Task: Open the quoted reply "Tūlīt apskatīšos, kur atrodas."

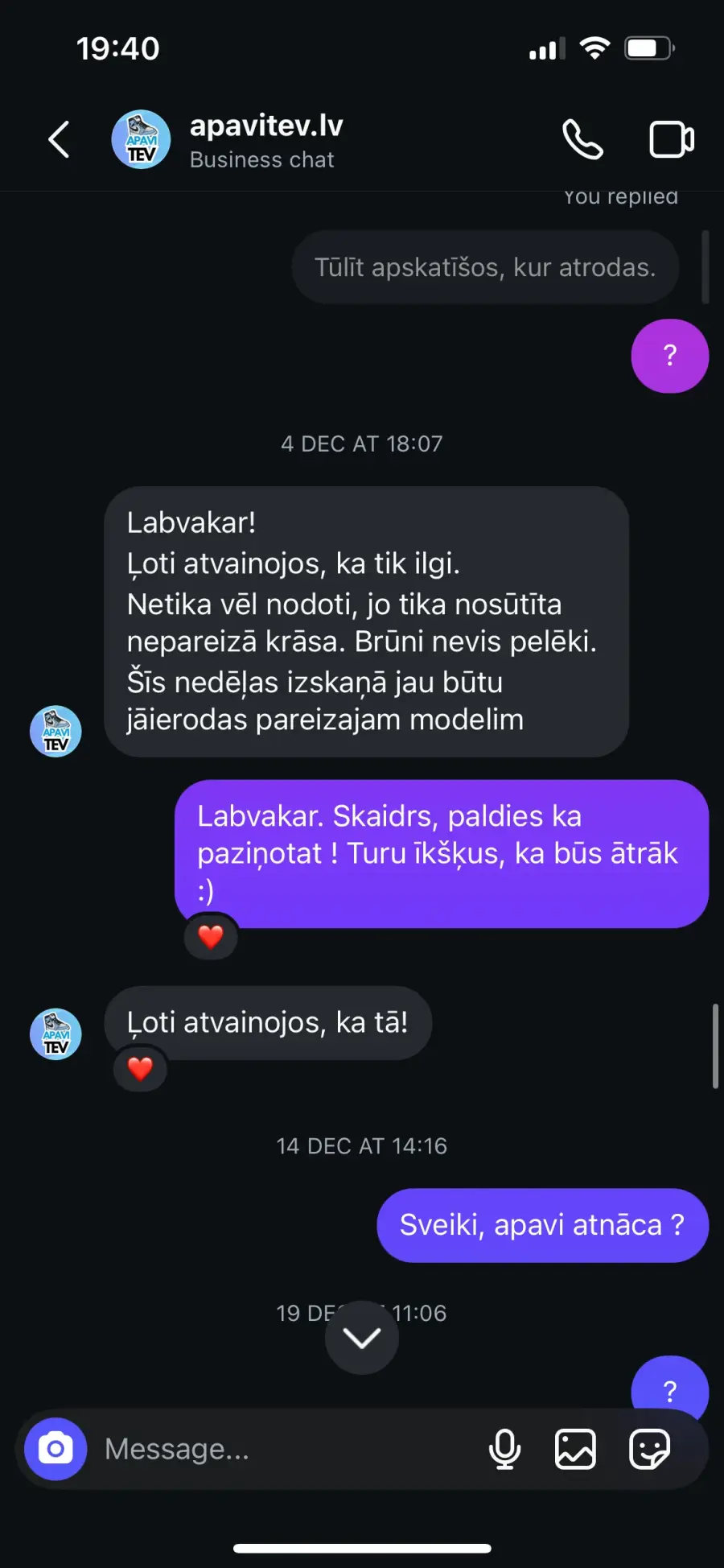Action: pos(485,267)
